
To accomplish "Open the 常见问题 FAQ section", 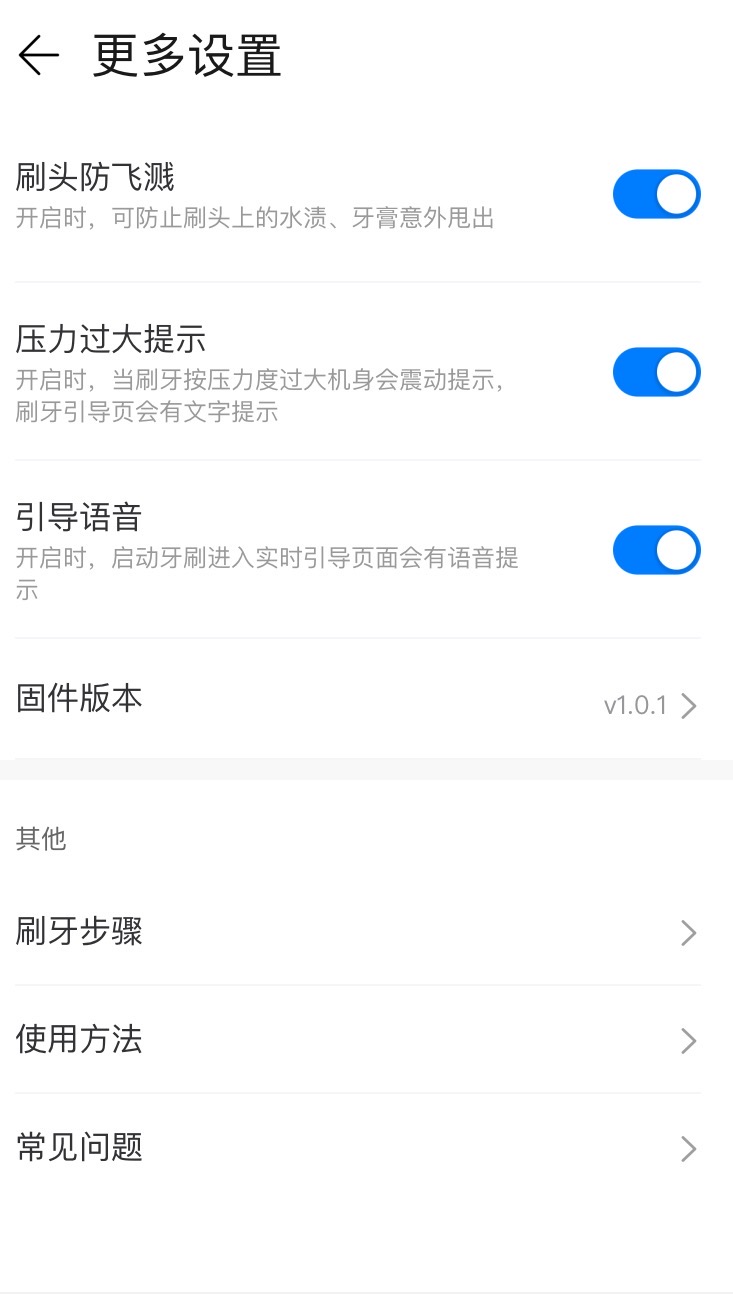I will (366, 1148).
